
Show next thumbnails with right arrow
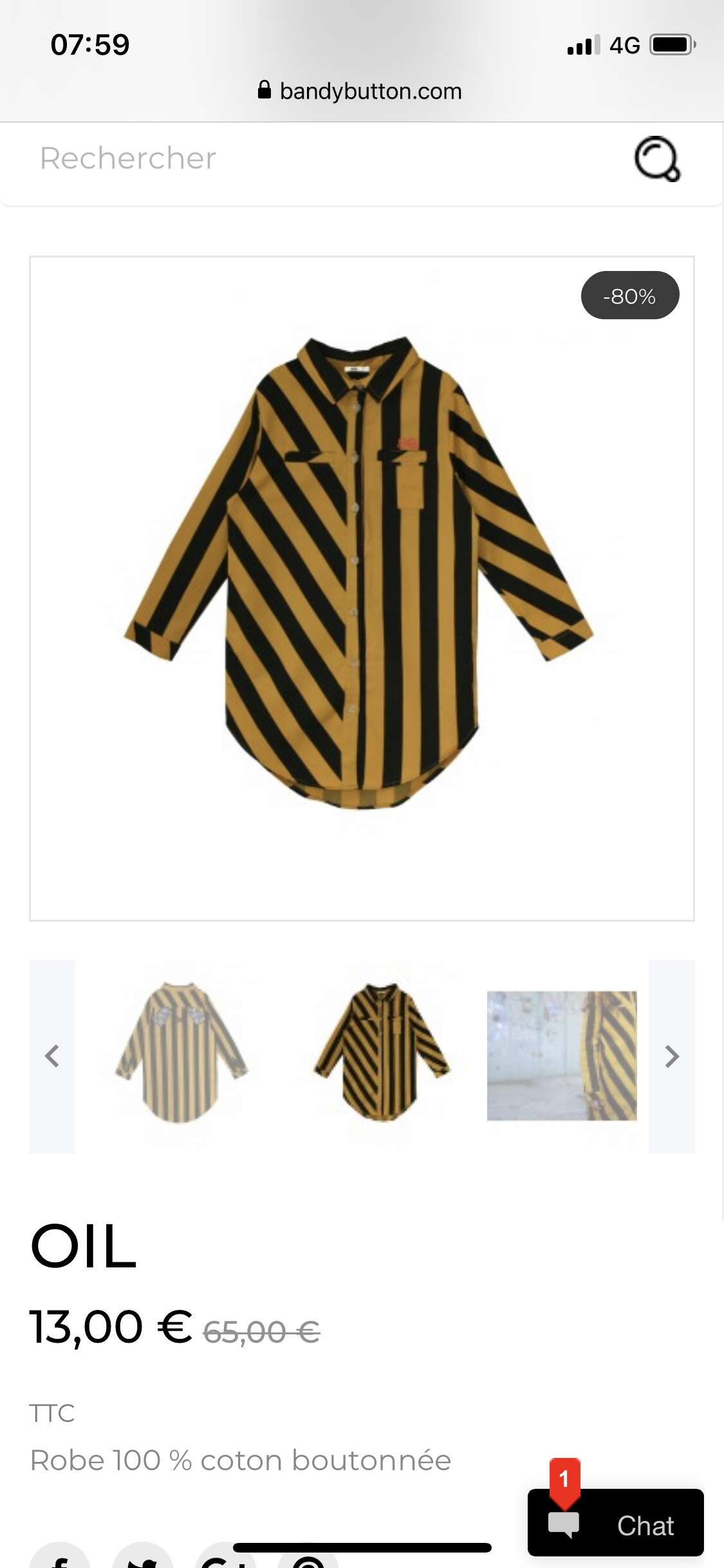(x=671, y=1056)
